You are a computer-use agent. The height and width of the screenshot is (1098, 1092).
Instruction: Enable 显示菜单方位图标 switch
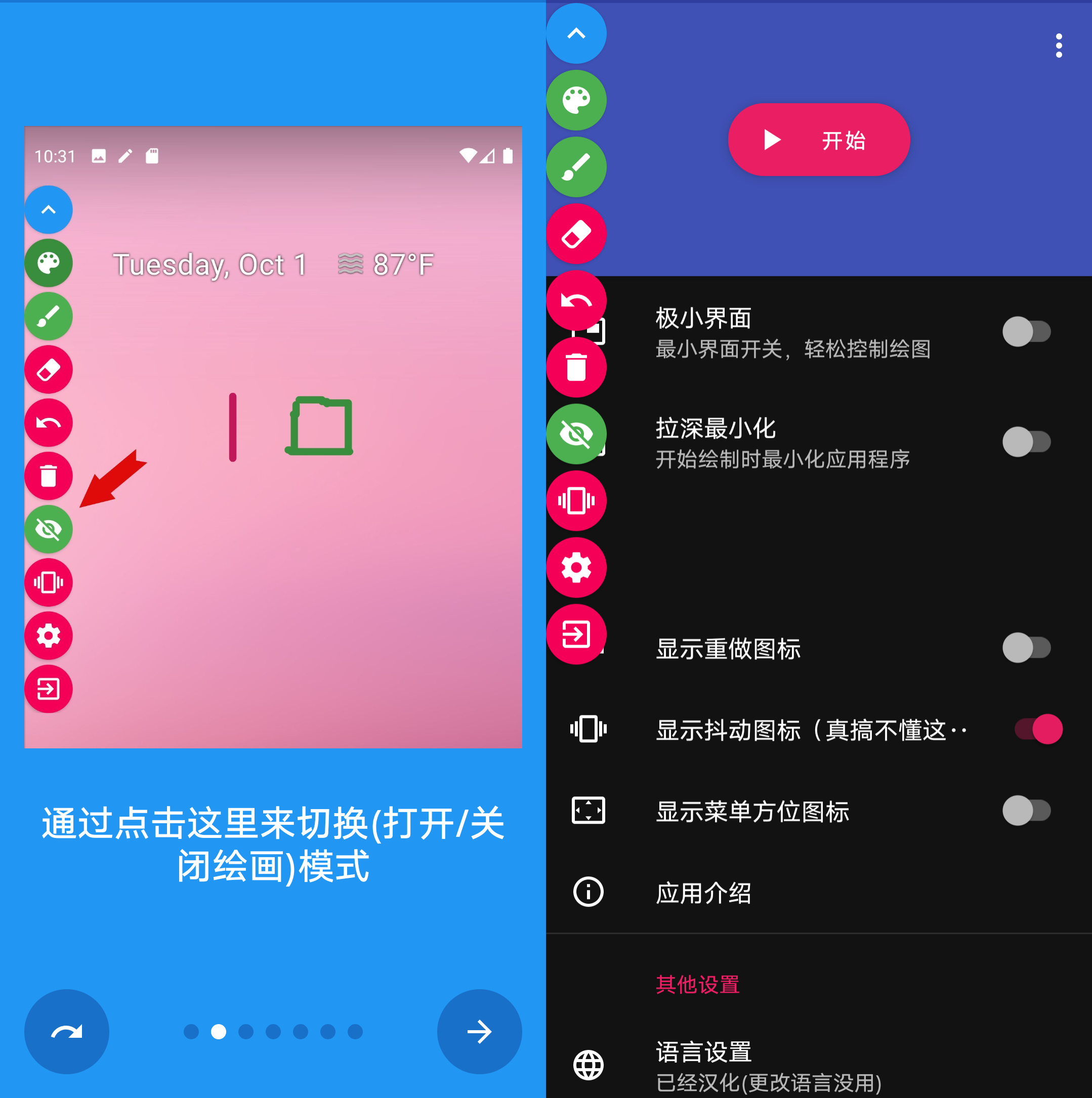tap(1026, 811)
